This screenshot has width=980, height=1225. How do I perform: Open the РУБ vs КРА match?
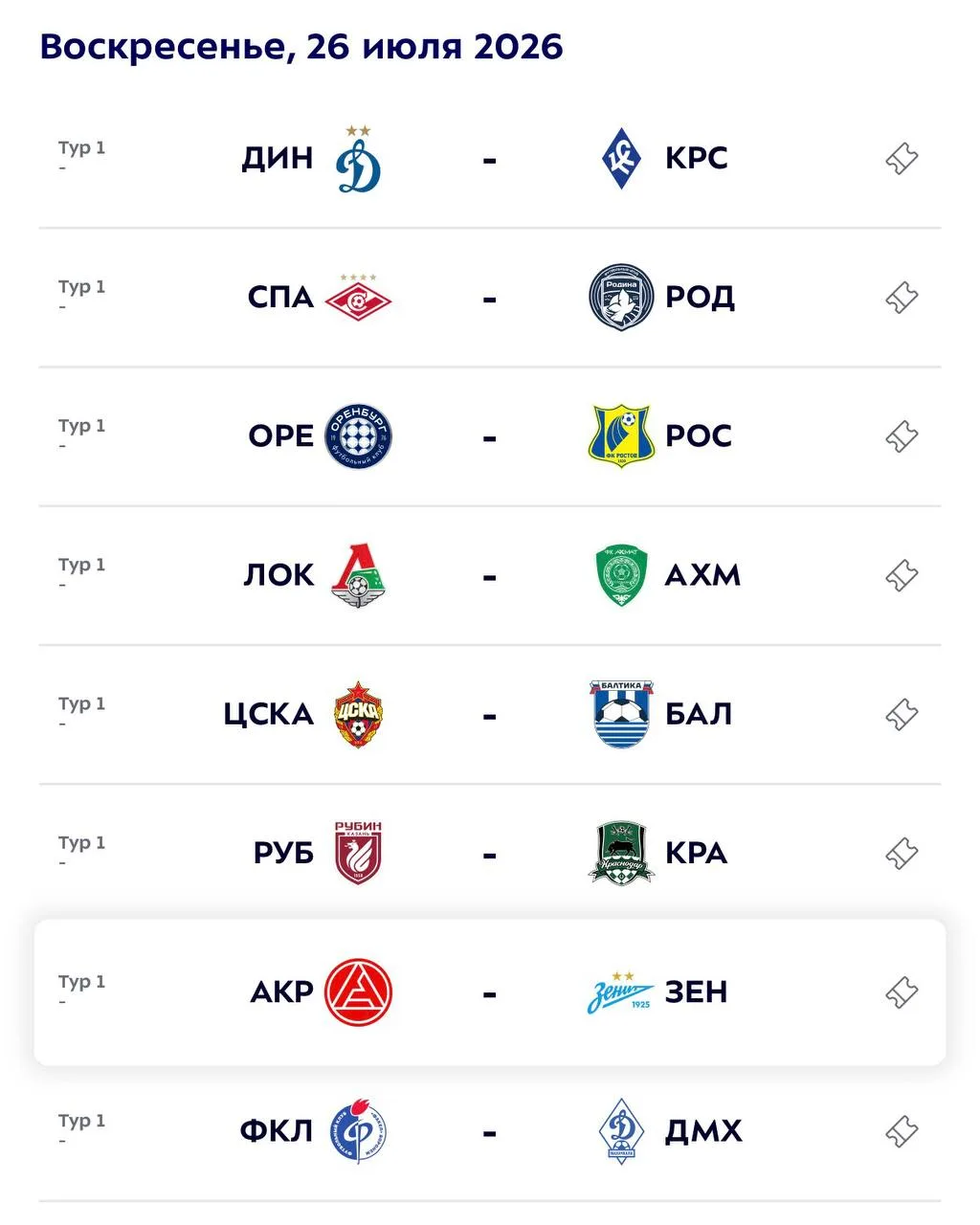490,853
